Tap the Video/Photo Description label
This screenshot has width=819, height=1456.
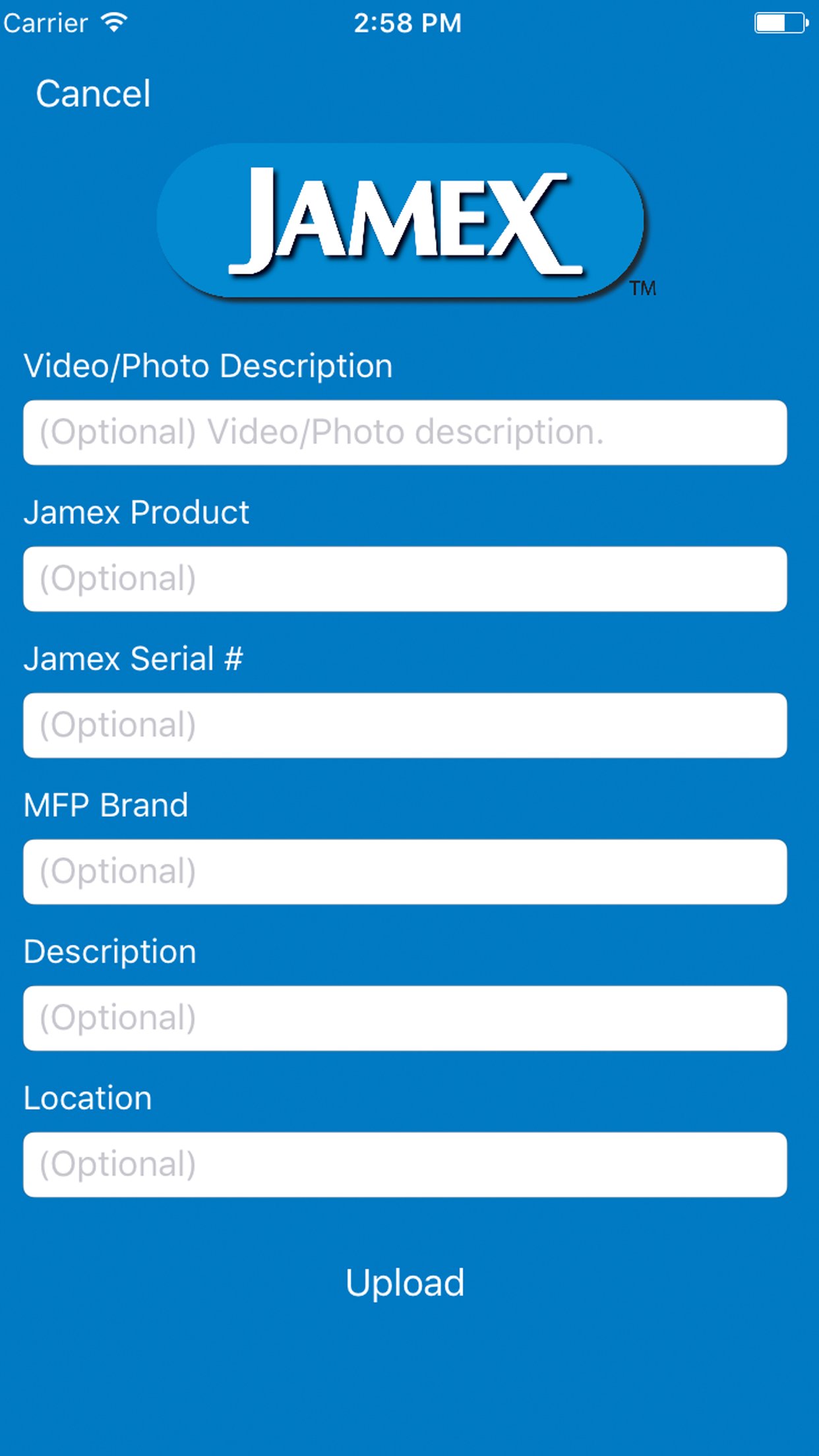tap(208, 365)
